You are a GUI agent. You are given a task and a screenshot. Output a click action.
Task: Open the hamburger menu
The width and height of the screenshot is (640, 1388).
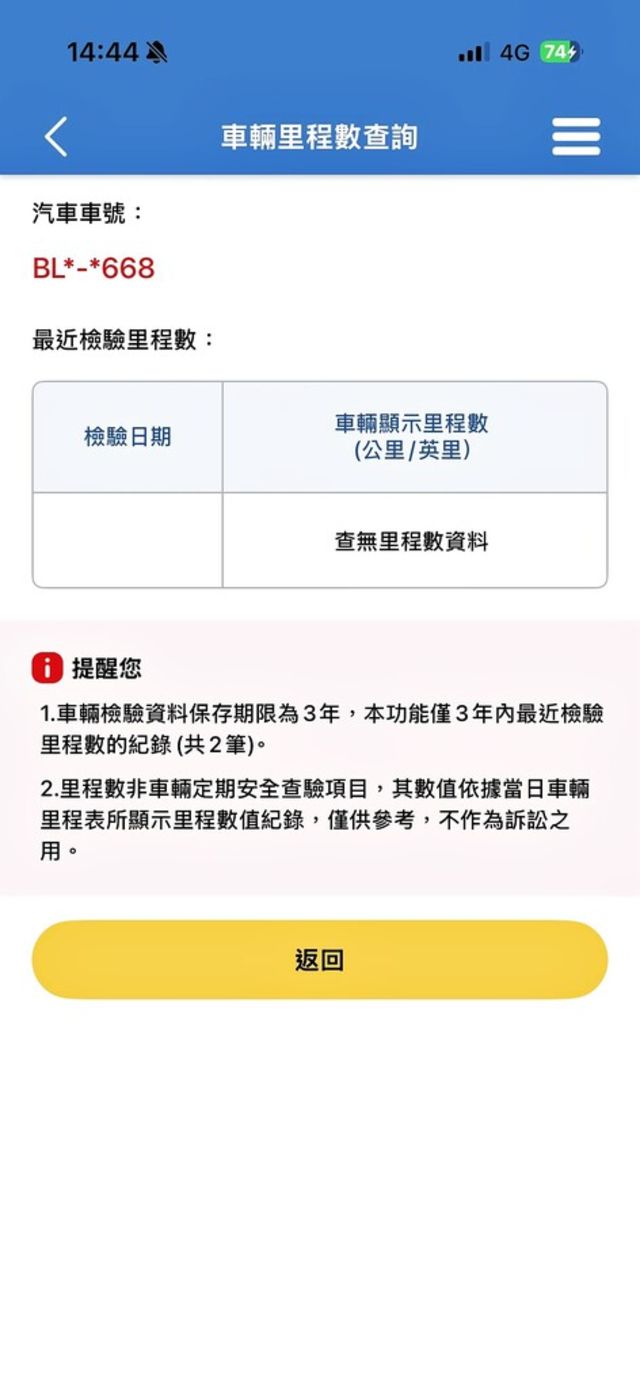pyautogui.click(x=576, y=137)
